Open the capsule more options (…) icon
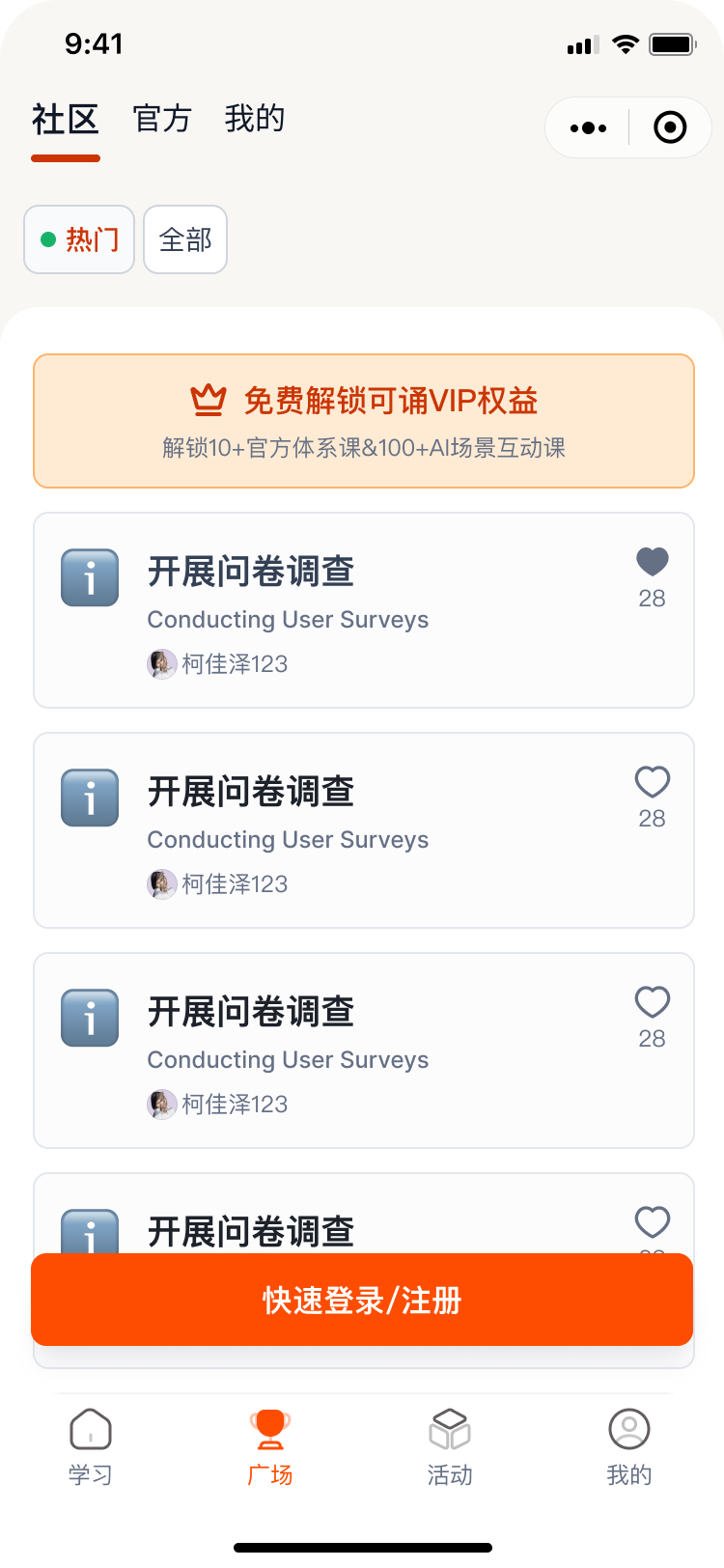The image size is (724, 1568). pyautogui.click(x=586, y=127)
